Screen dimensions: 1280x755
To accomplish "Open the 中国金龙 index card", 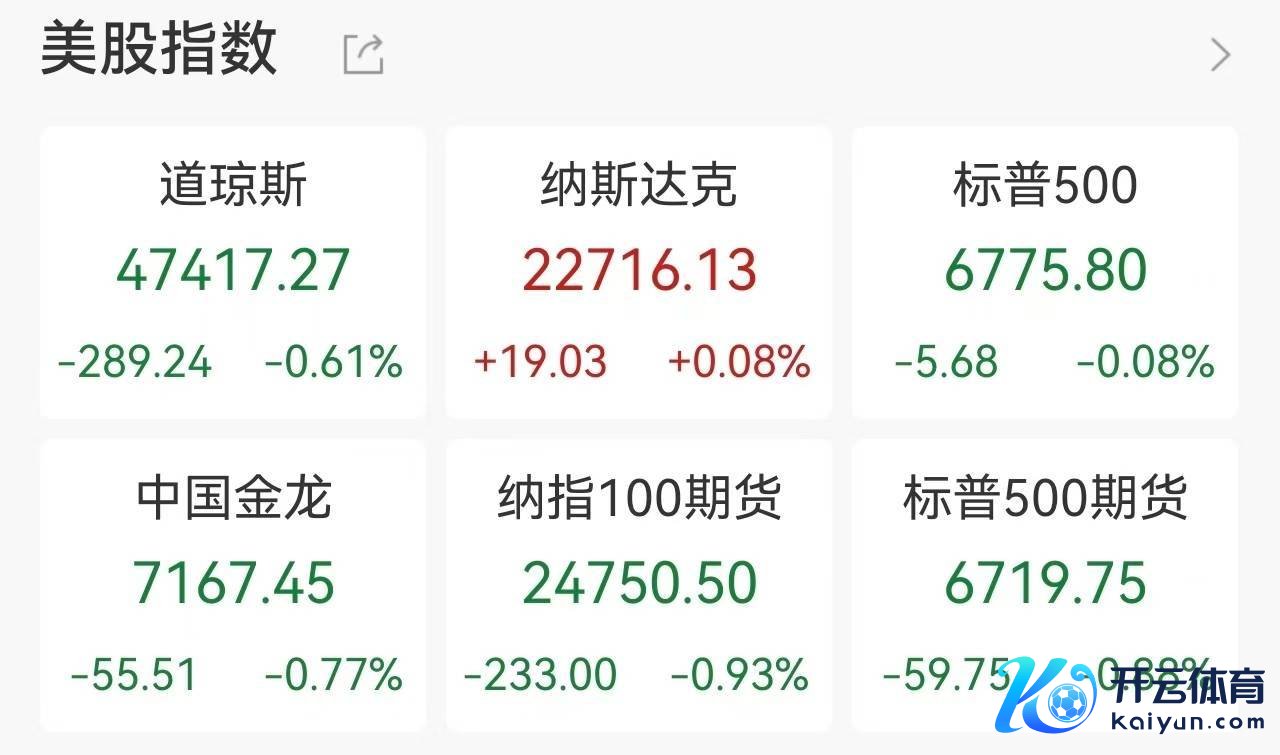I will [233, 584].
